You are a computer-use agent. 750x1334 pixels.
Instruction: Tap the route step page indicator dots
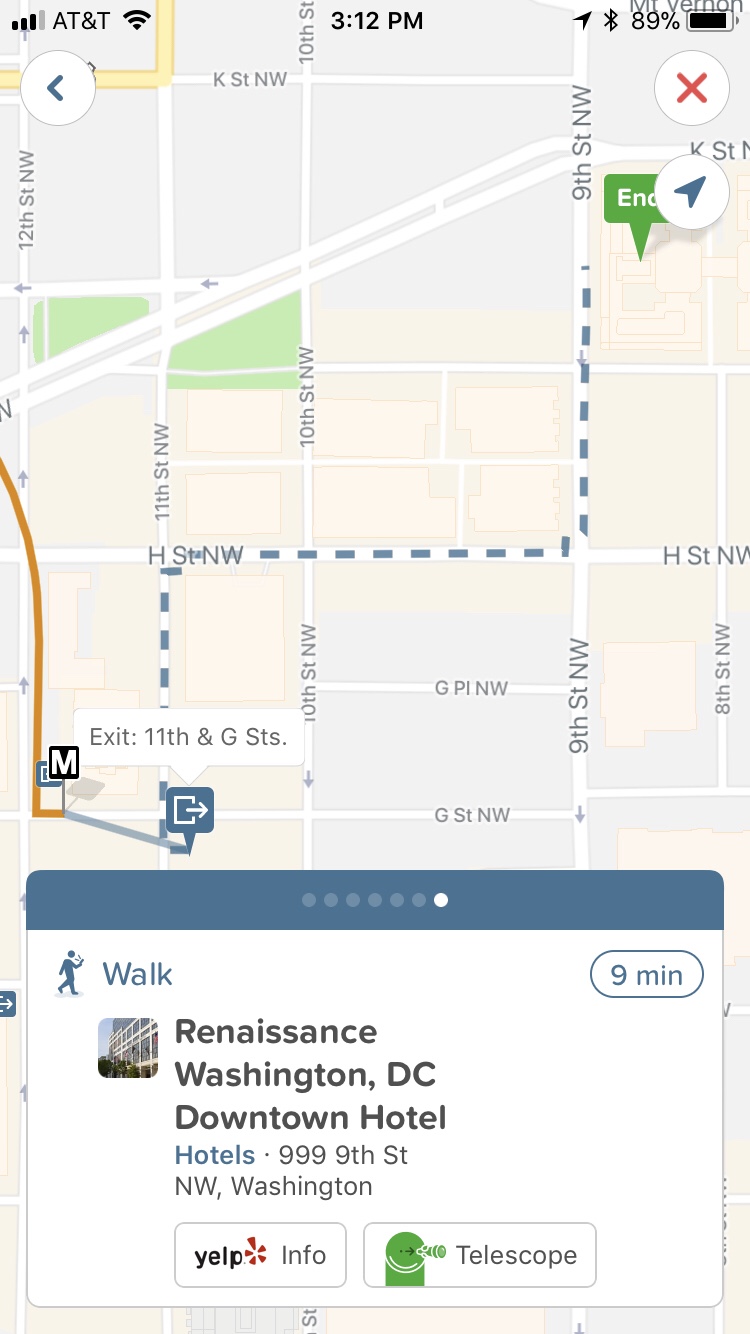click(375, 900)
